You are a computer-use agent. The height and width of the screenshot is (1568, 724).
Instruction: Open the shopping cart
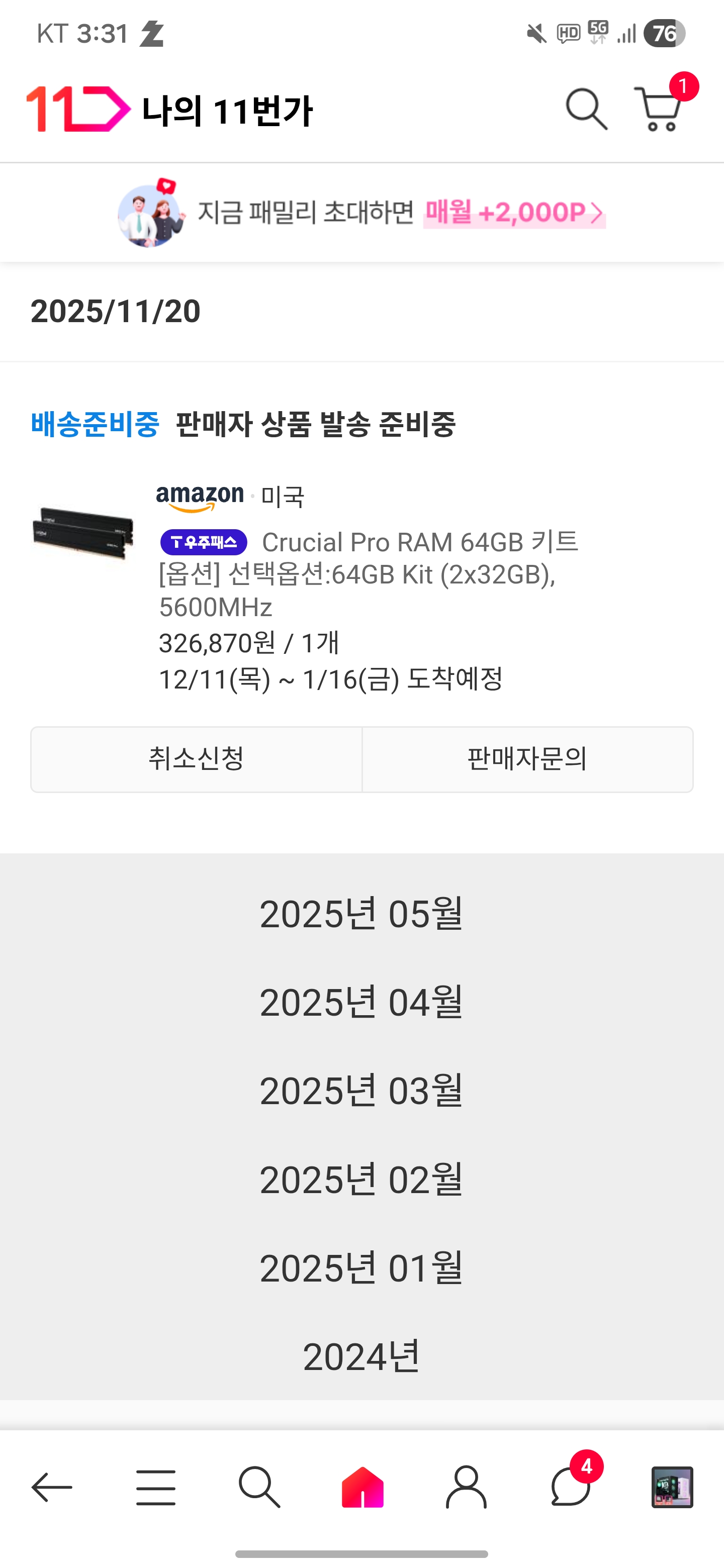659,110
